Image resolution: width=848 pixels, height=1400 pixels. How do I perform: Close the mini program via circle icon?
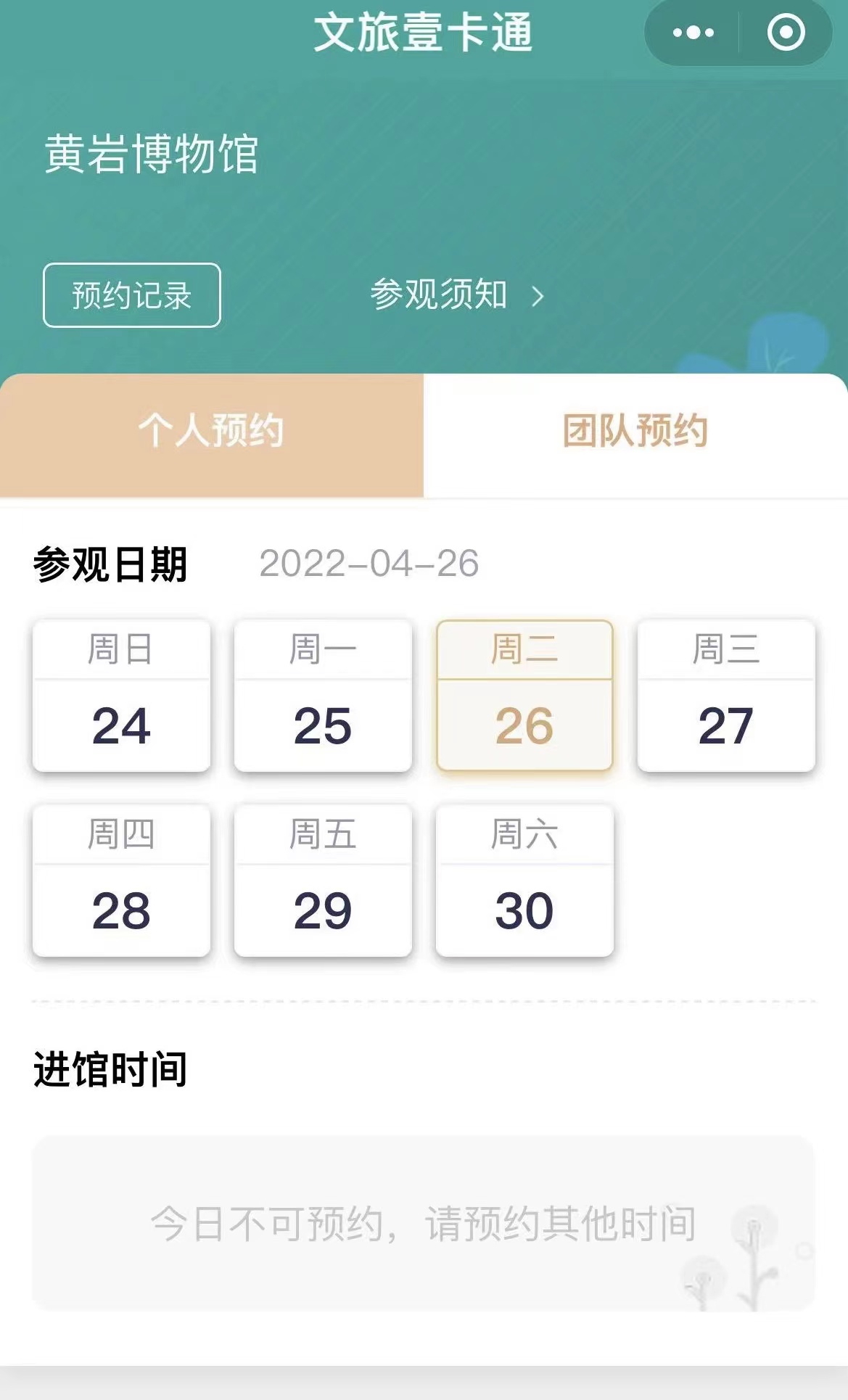[x=786, y=33]
